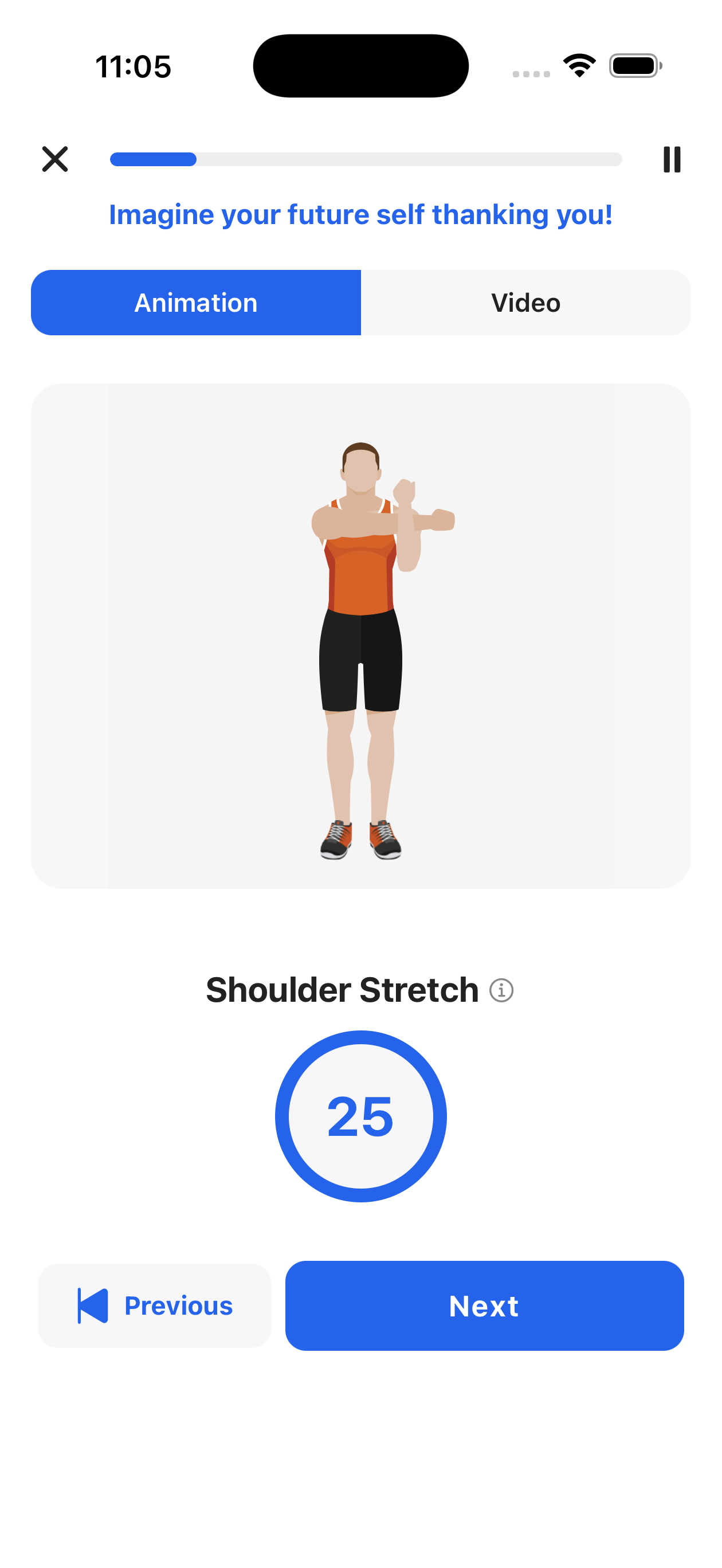The image size is (722, 1568).
Task: Enable Animation view for the exercise
Action: 196,302
